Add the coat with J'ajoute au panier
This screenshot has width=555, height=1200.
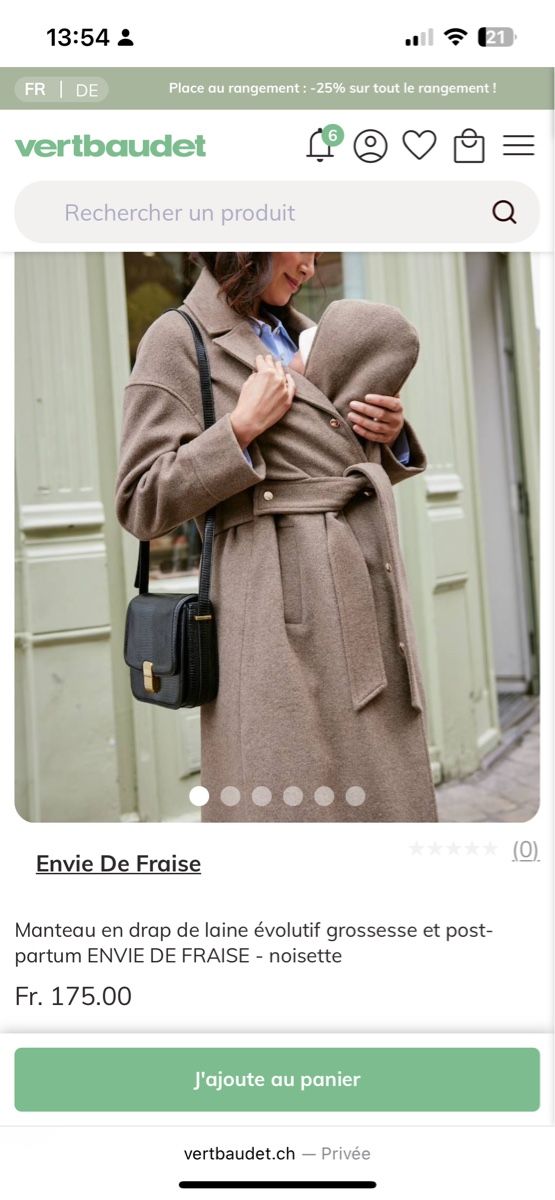click(x=277, y=1079)
